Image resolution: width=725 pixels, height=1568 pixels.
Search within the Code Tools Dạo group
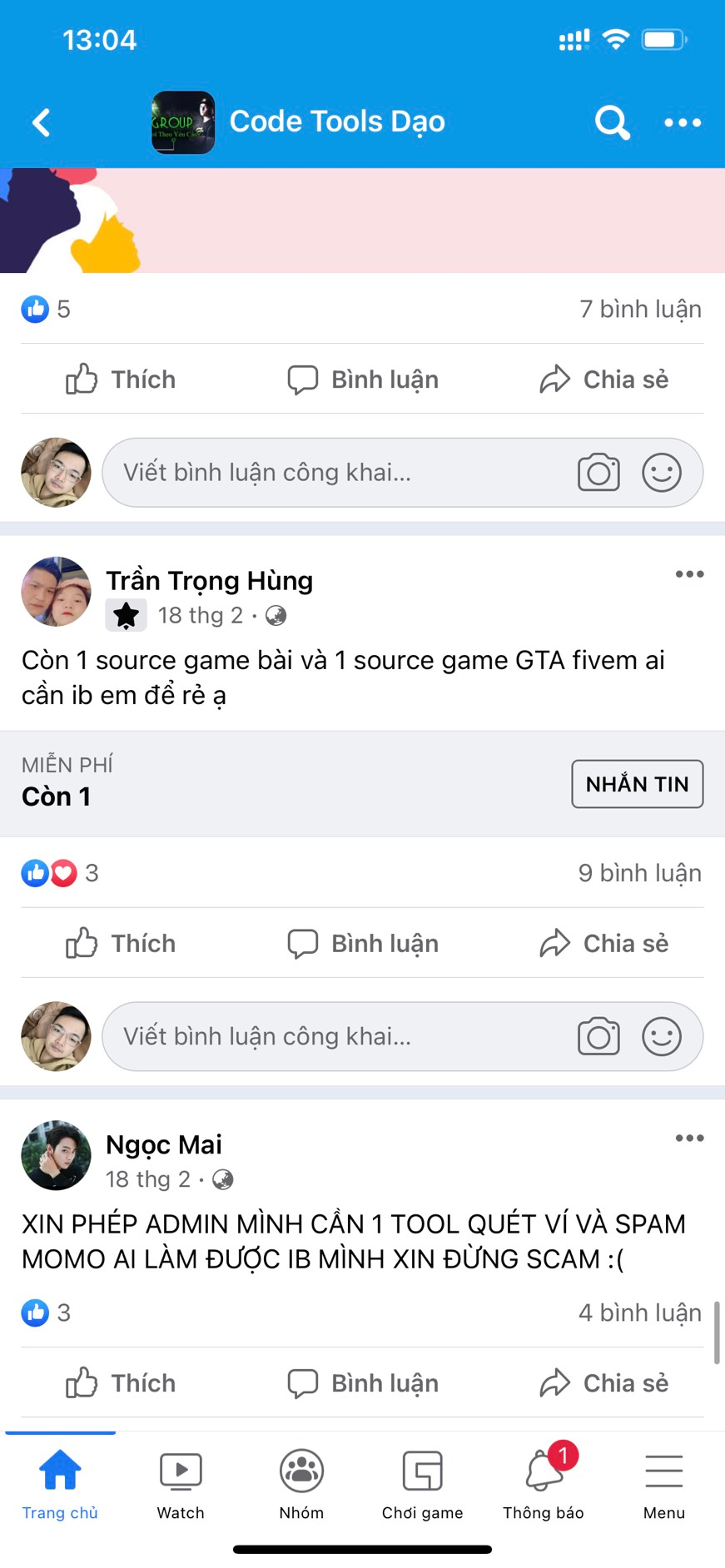pyautogui.click(x=612, y=122)
